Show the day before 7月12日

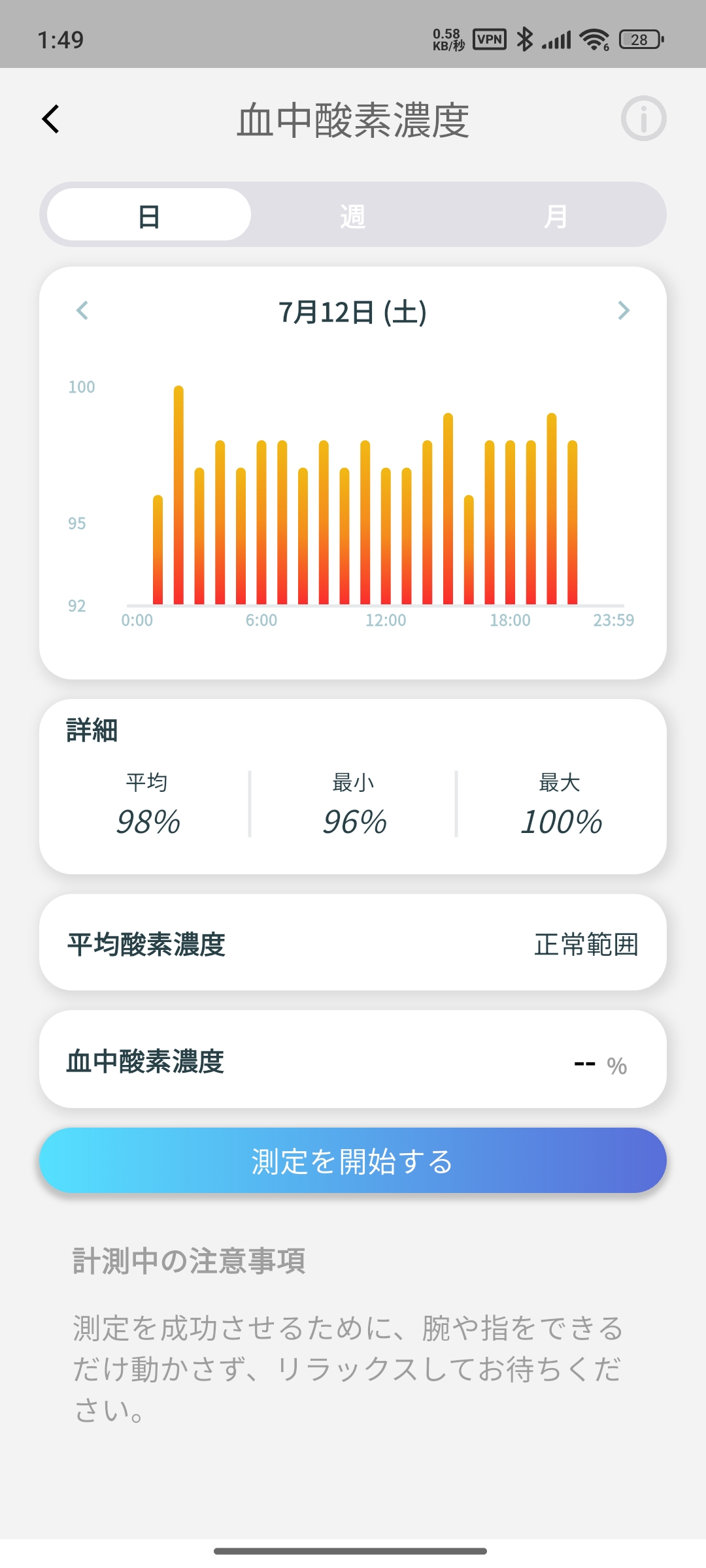(x=82, y=310)
